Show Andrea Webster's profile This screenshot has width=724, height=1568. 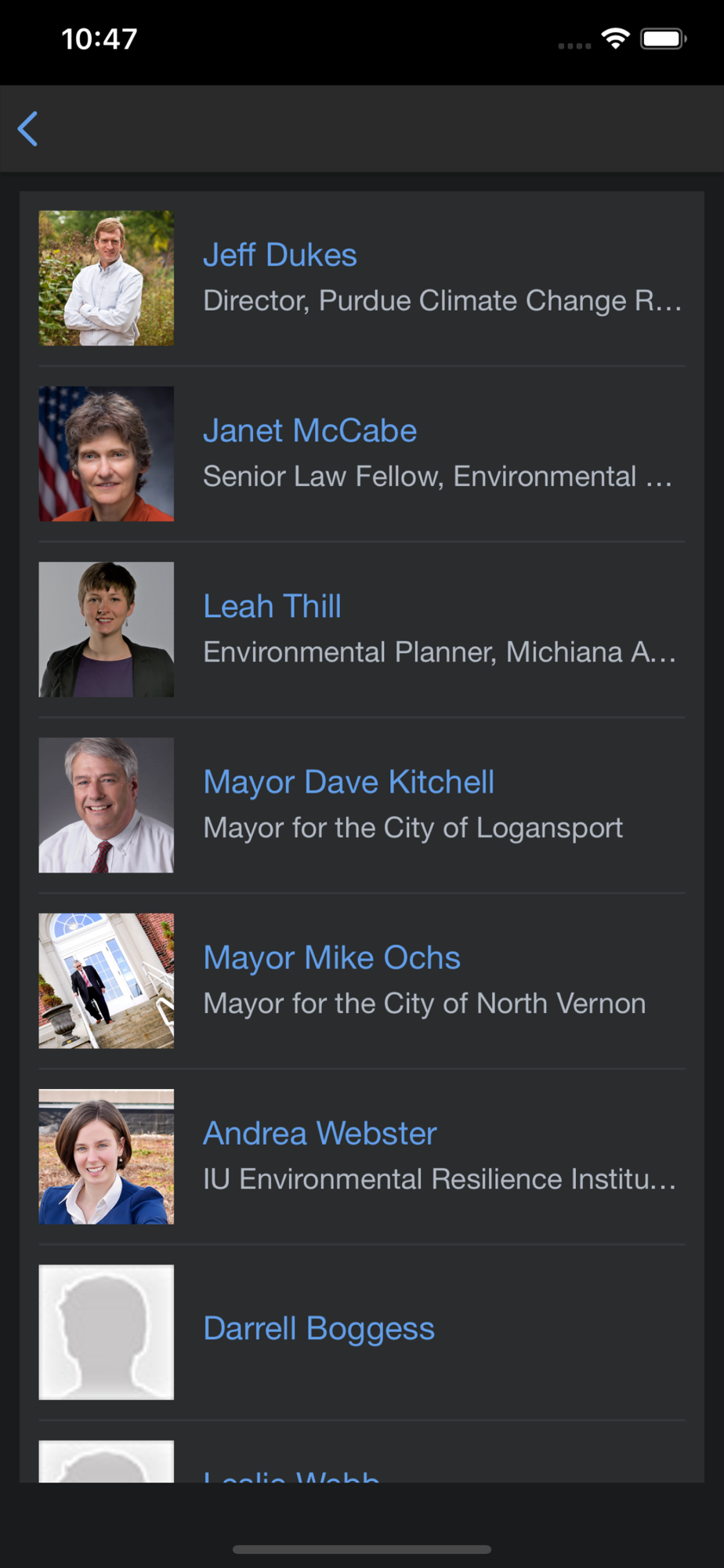(x=362, y=1156)
